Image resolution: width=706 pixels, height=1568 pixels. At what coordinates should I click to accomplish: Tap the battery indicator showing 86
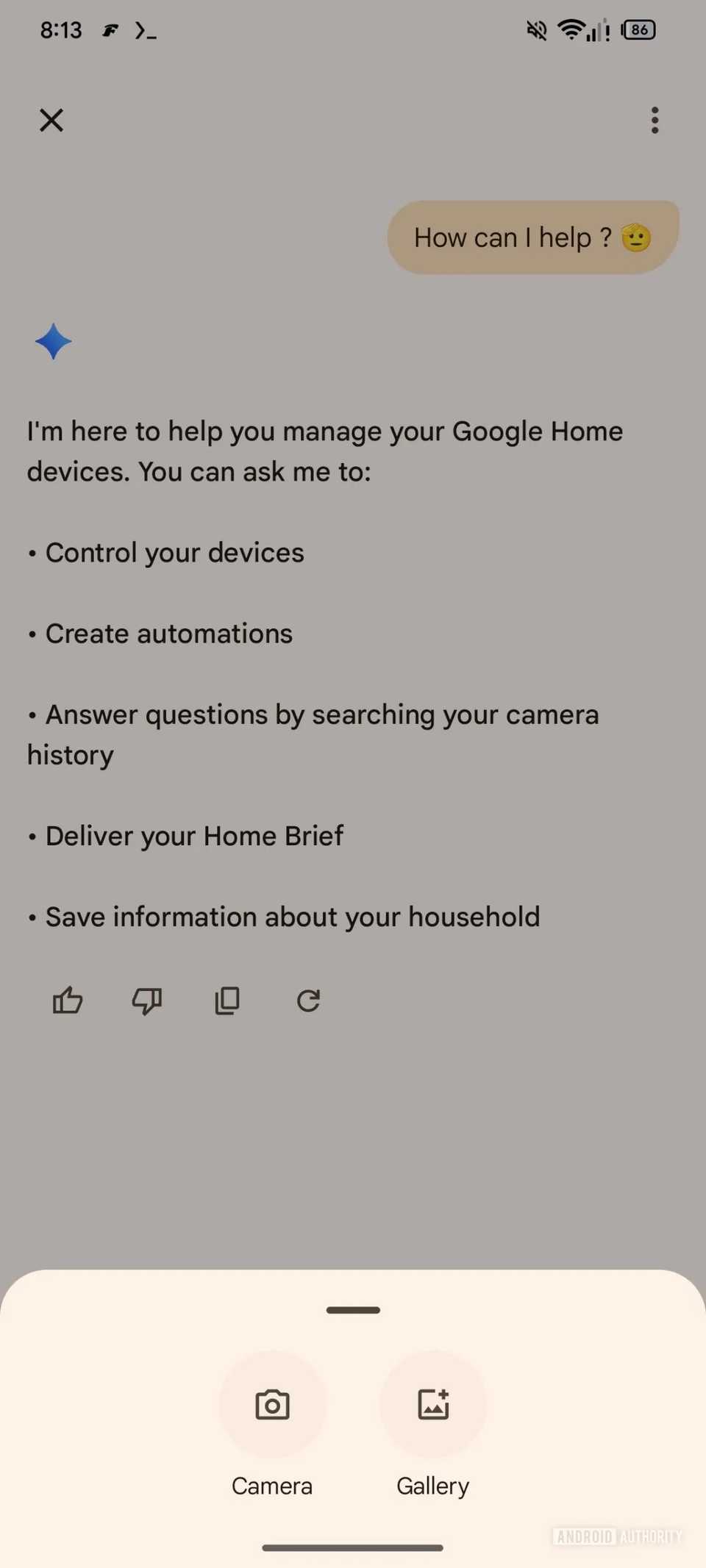[x=638, y=30]
